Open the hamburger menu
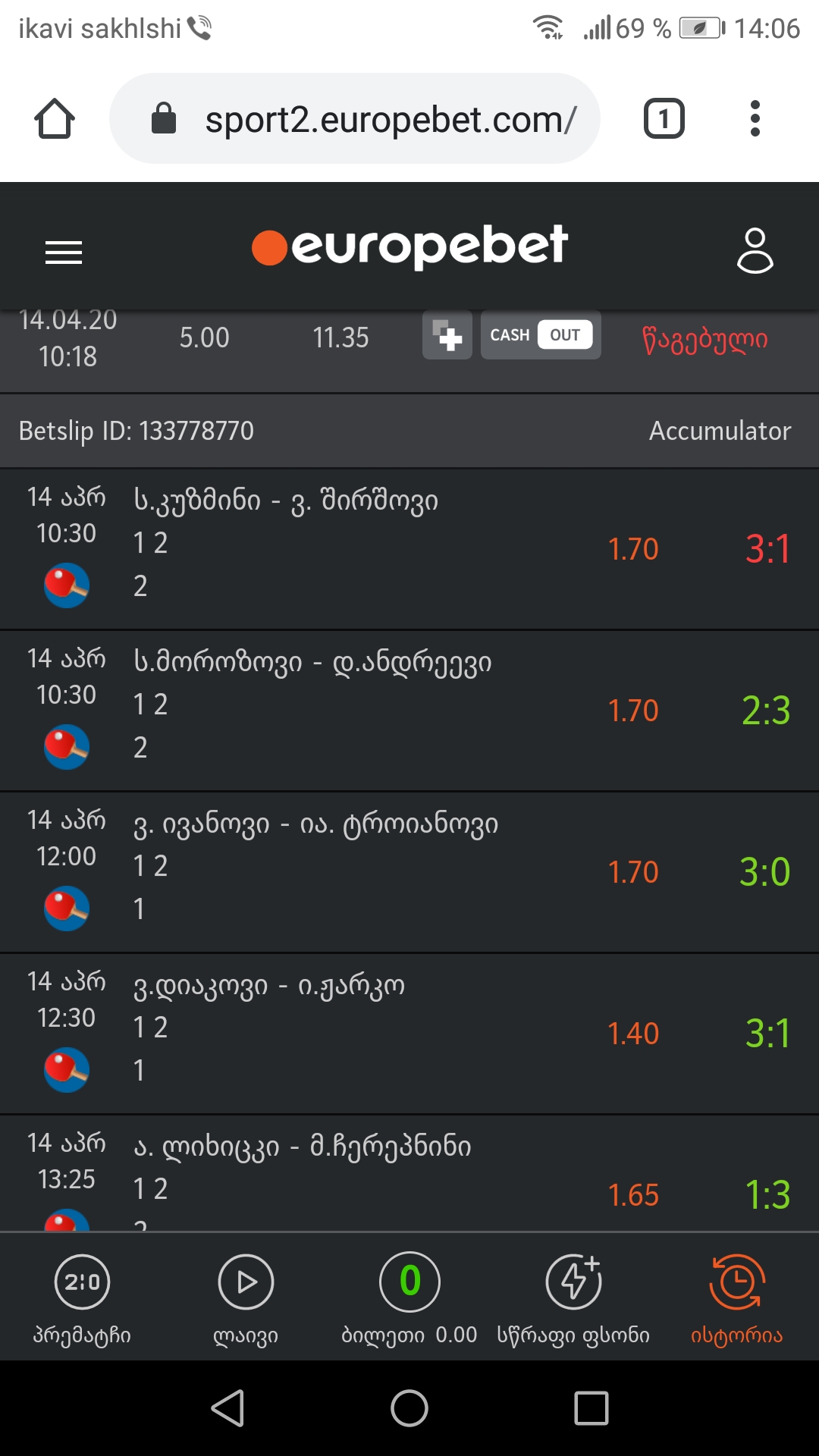Image resolution: width=819 pixels, height=1456 pixels. point(64,252)
